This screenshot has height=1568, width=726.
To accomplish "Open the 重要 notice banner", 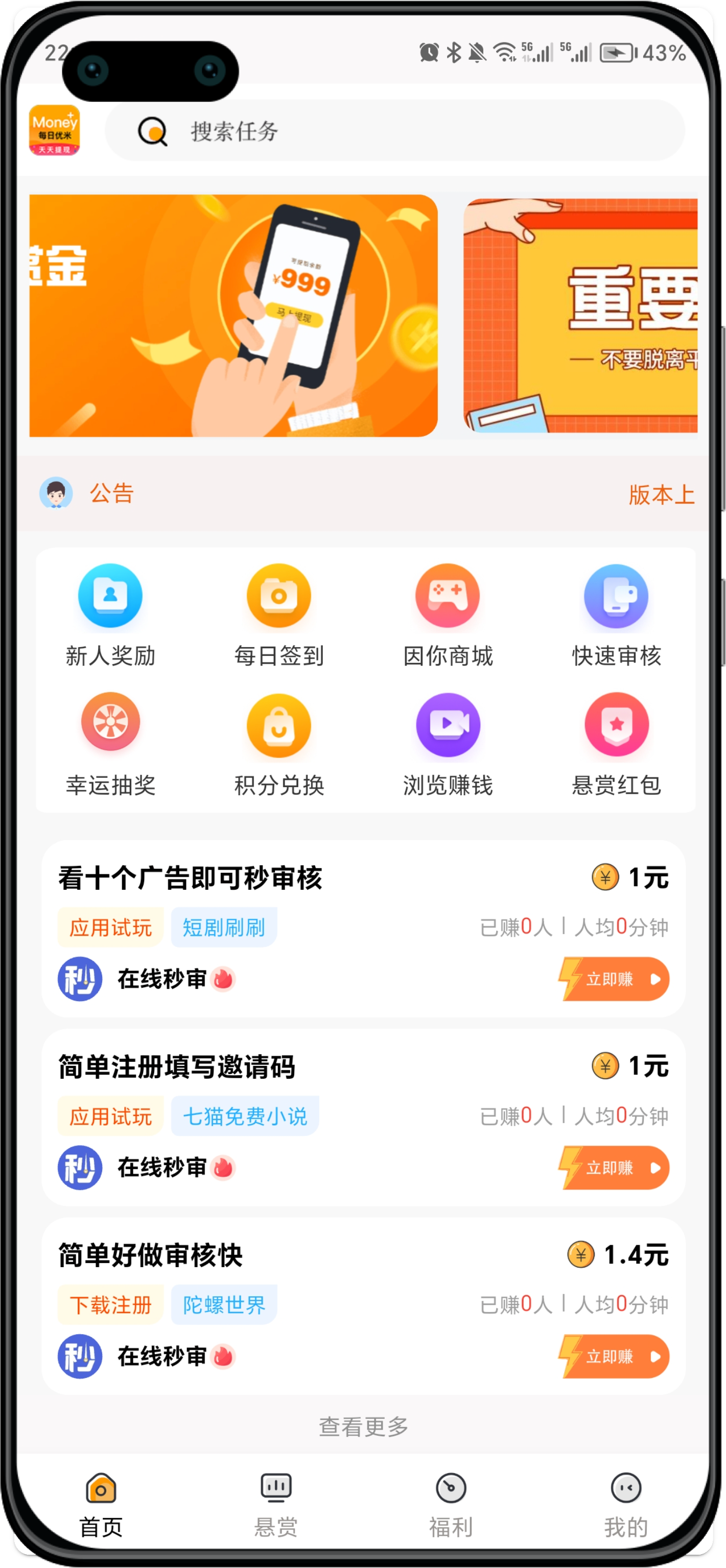I will [x=580, y=315].
